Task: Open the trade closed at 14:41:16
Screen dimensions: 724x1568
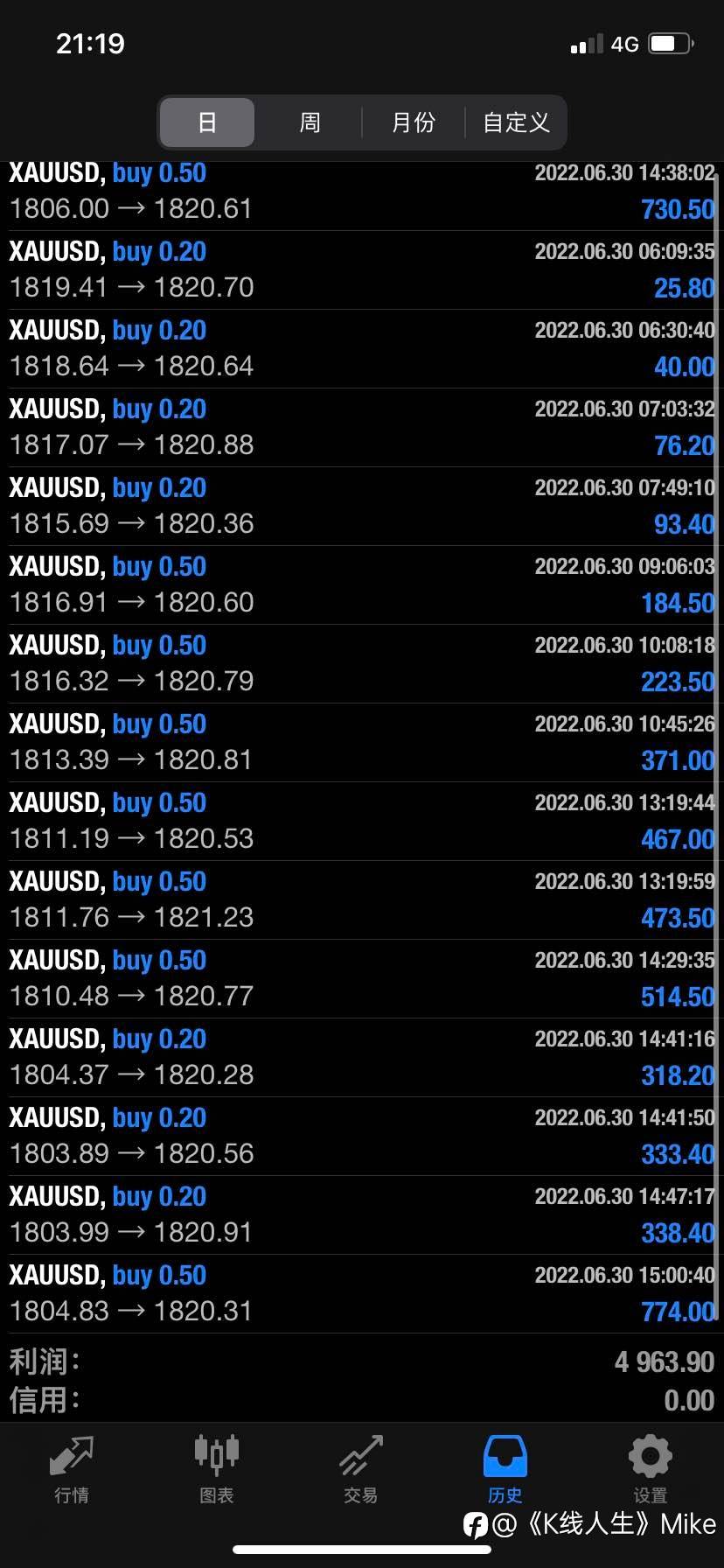Action: point(362,1058)
